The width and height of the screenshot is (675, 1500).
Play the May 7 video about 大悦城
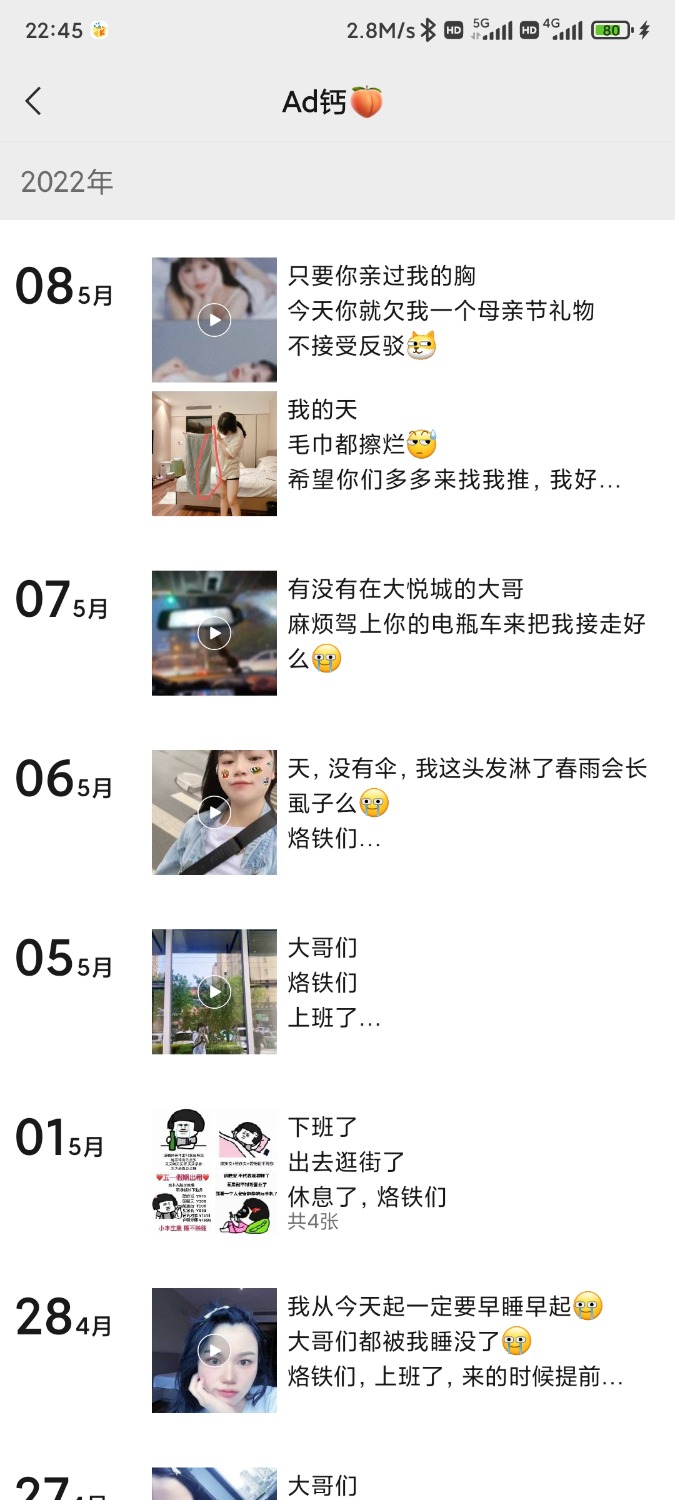point(214,633)
